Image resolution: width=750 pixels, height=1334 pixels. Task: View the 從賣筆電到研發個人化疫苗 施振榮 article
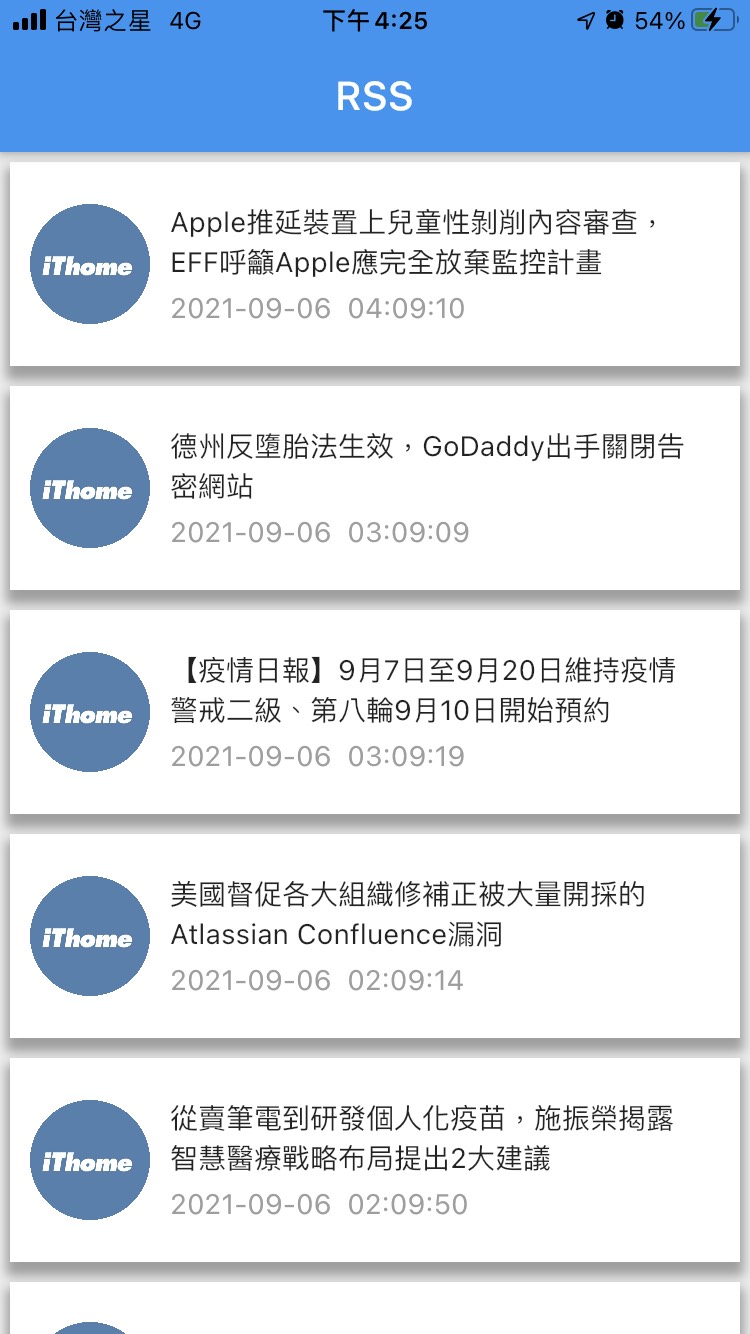tap(421, 1139)
